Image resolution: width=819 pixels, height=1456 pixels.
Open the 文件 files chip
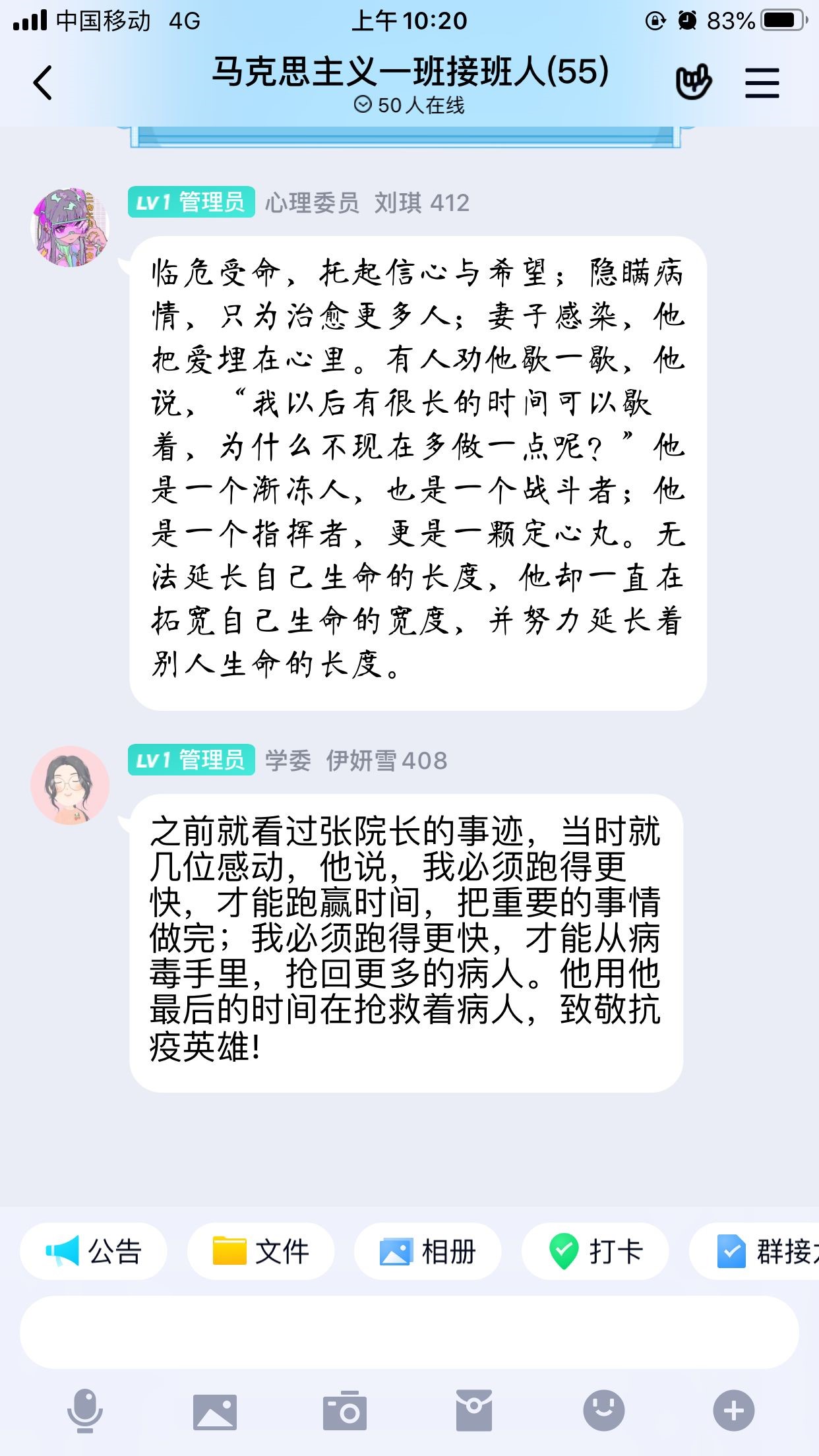tap(261, 1251)
